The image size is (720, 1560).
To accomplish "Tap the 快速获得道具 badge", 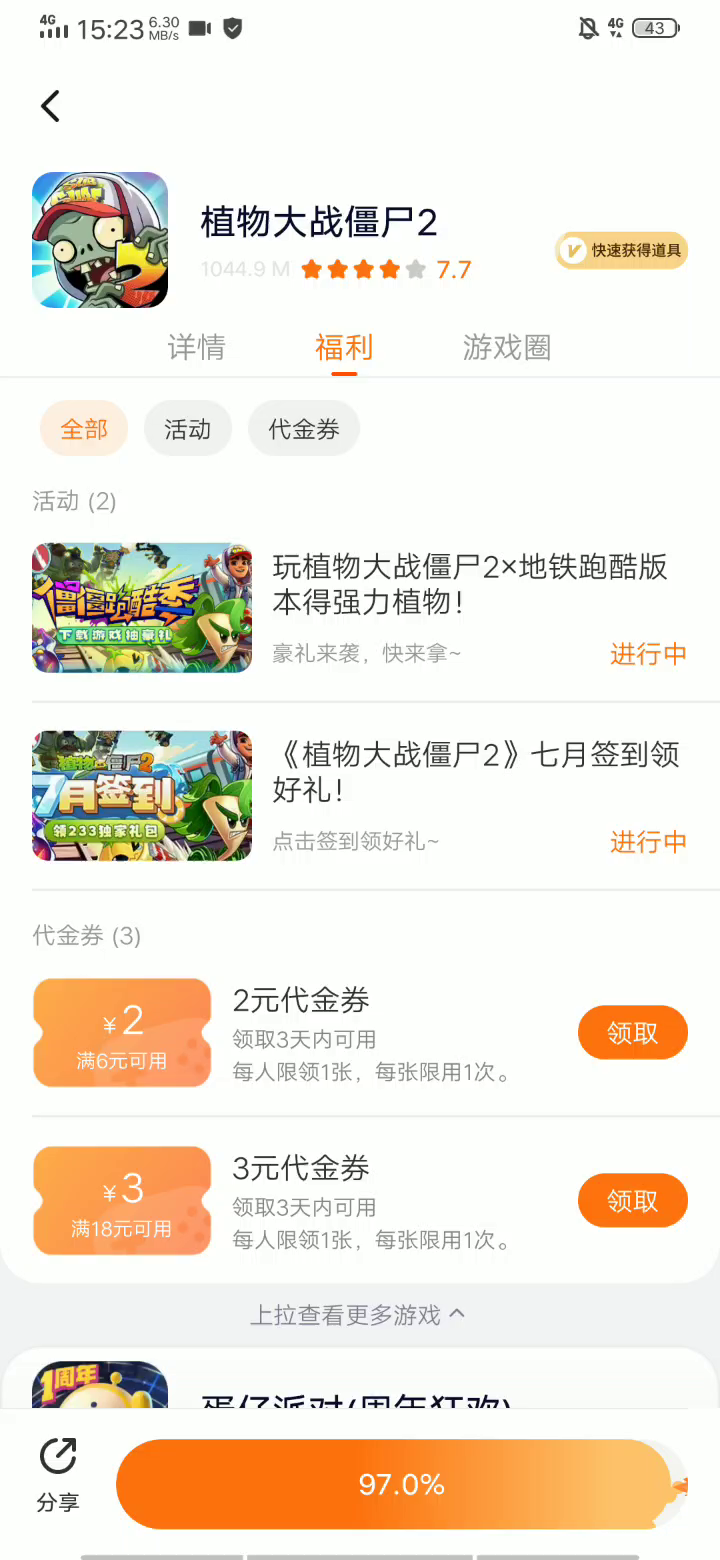I will click(622, 250).
